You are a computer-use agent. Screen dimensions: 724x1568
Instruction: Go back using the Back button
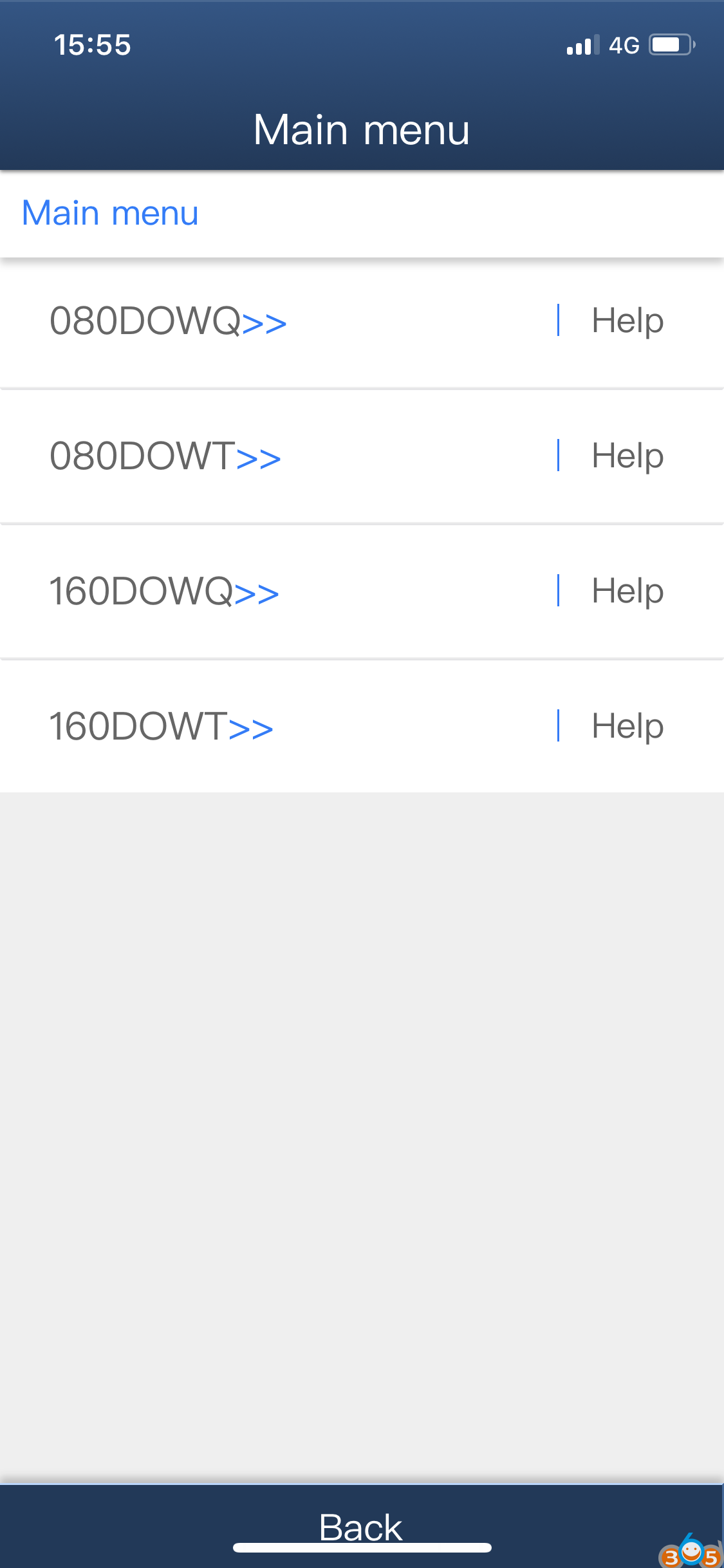tap(360, 1527)
